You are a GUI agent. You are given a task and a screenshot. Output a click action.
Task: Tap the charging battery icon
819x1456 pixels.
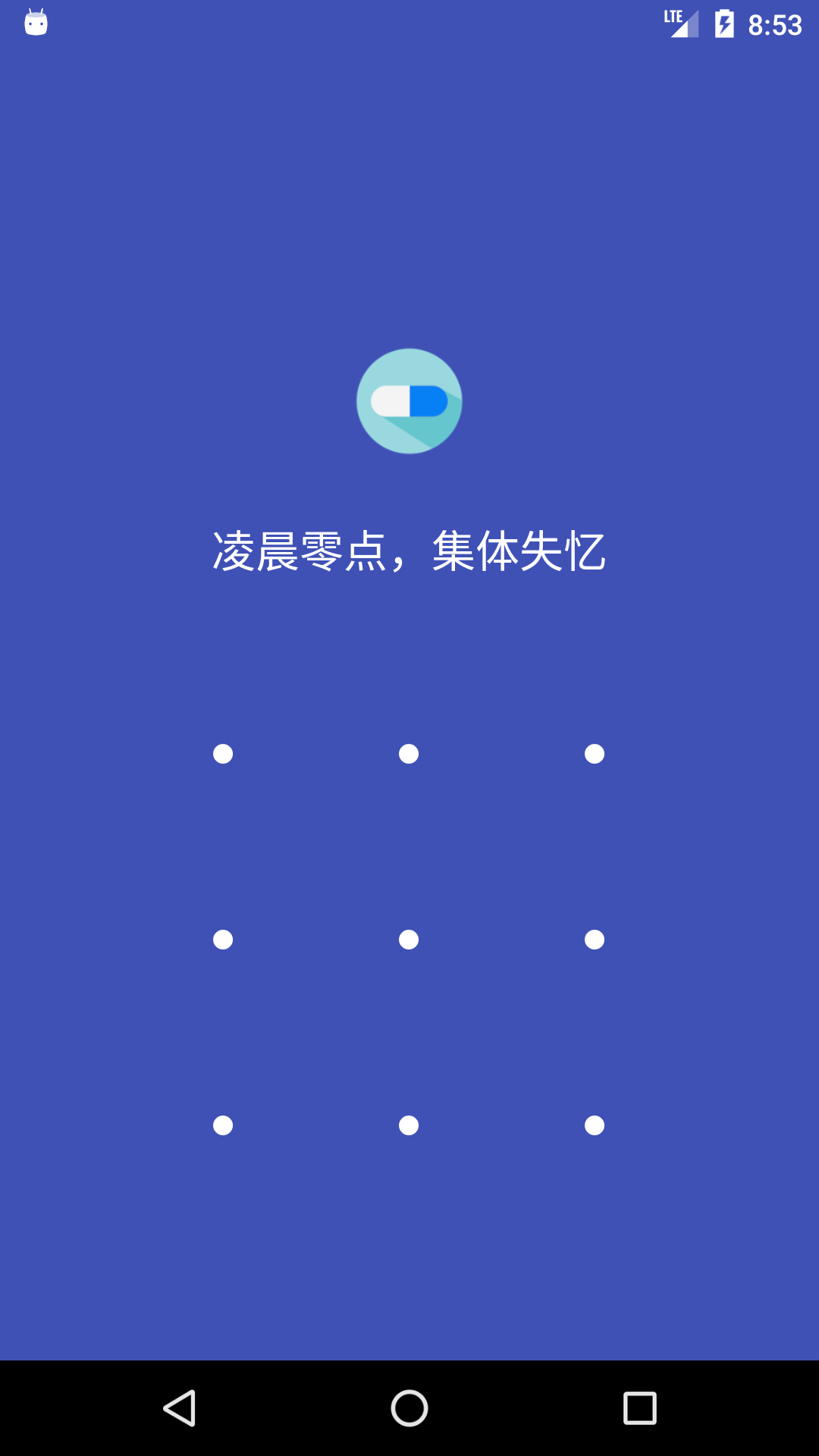pyautogui.click(x=723, y=23)
